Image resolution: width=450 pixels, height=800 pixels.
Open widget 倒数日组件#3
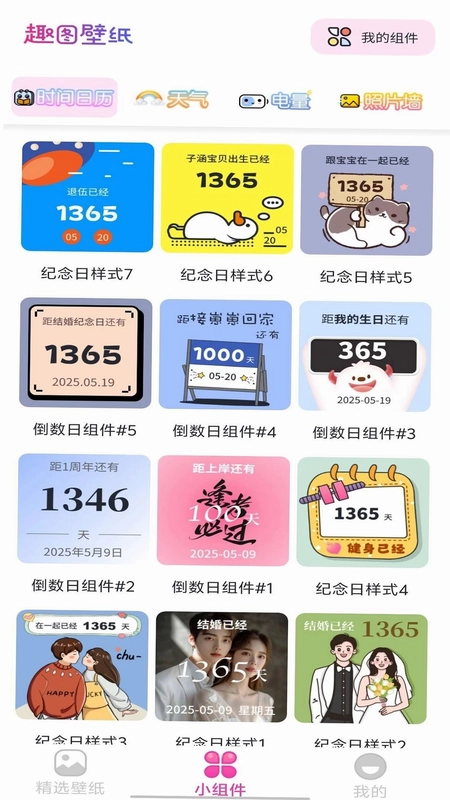pyautogui.click(x=365, y=356)
